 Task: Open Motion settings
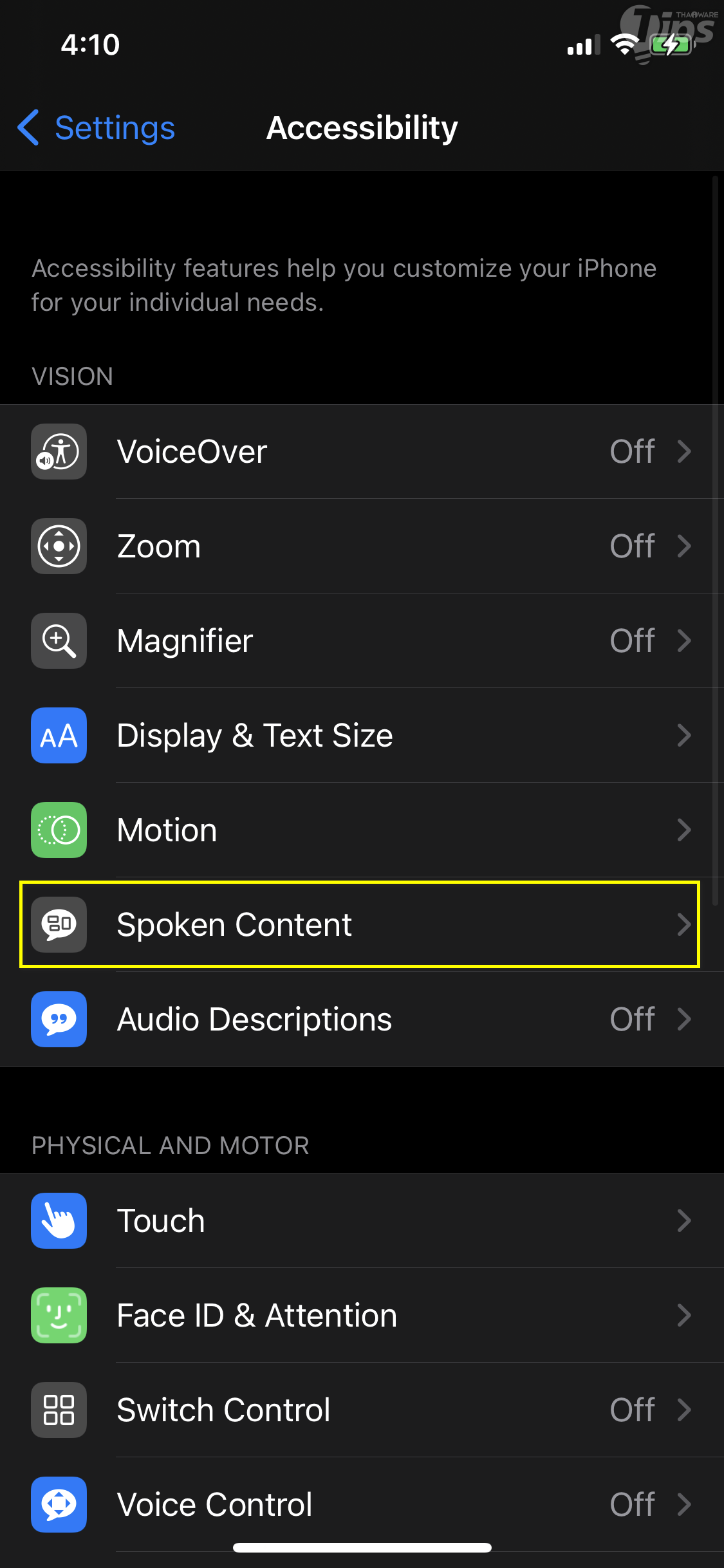click(x=360, y=830)
